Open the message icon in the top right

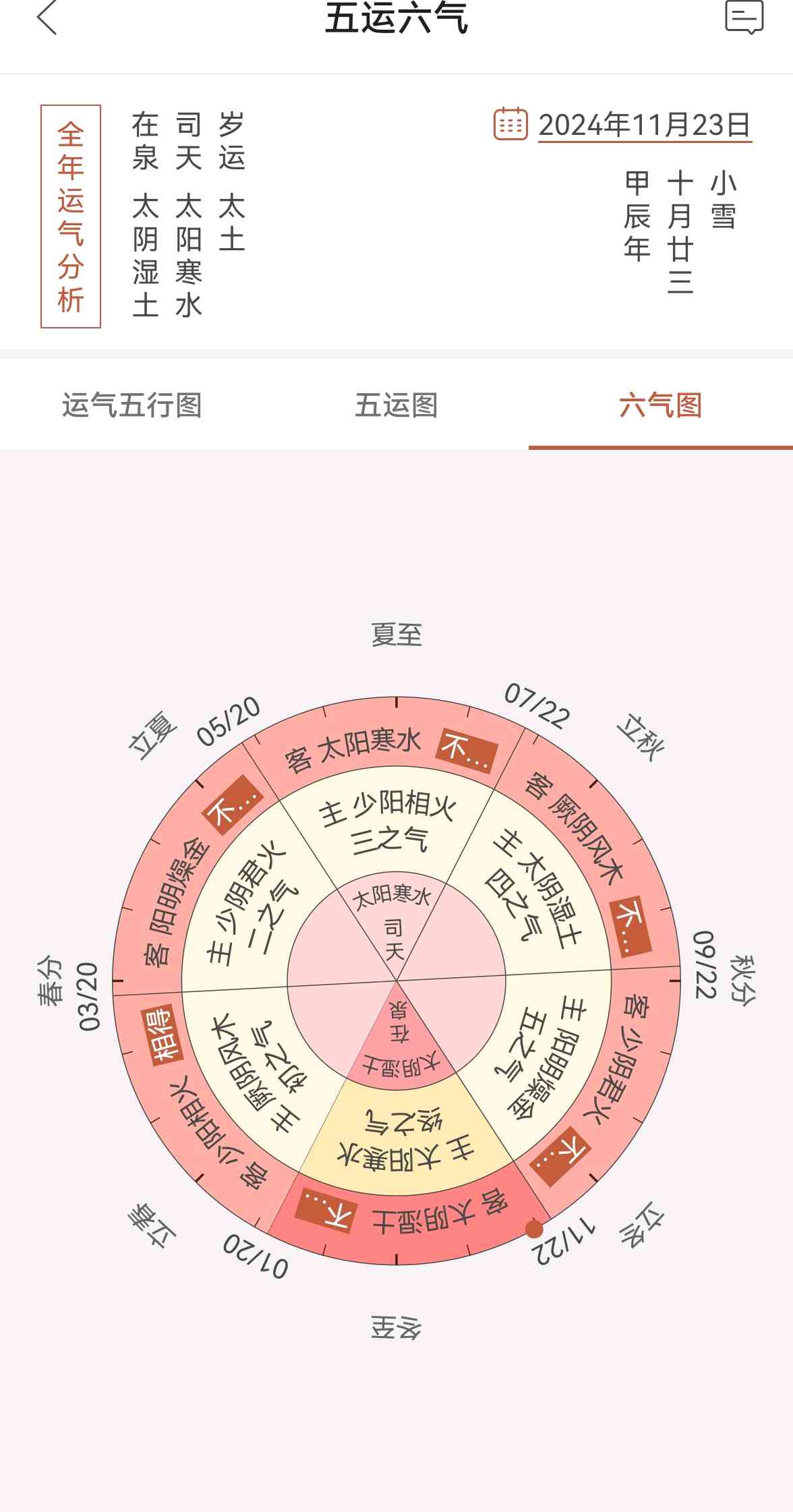pyautogui.click(x=744, y=17)
